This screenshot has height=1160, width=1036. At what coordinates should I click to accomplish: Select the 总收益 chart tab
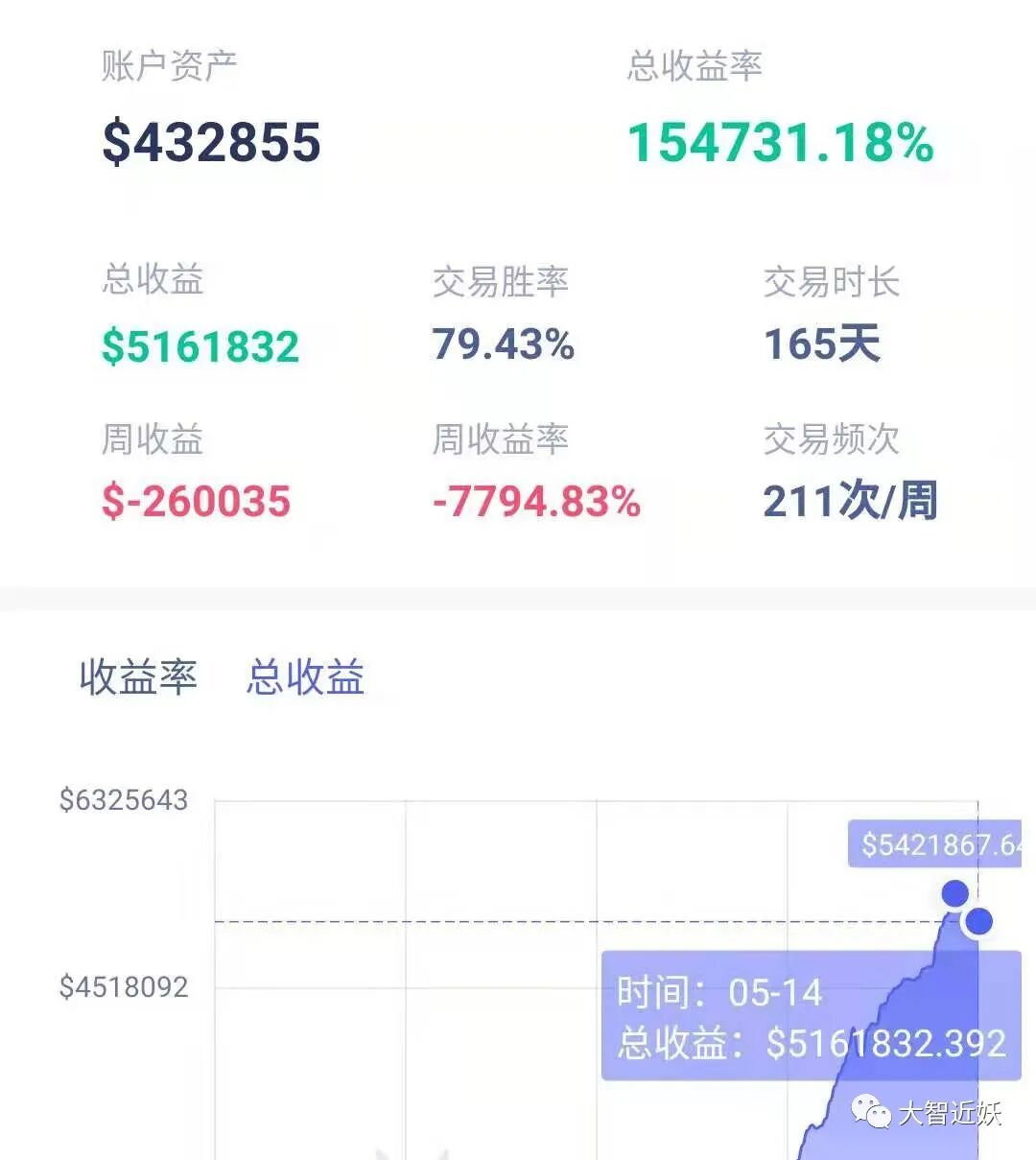[305, 677]
